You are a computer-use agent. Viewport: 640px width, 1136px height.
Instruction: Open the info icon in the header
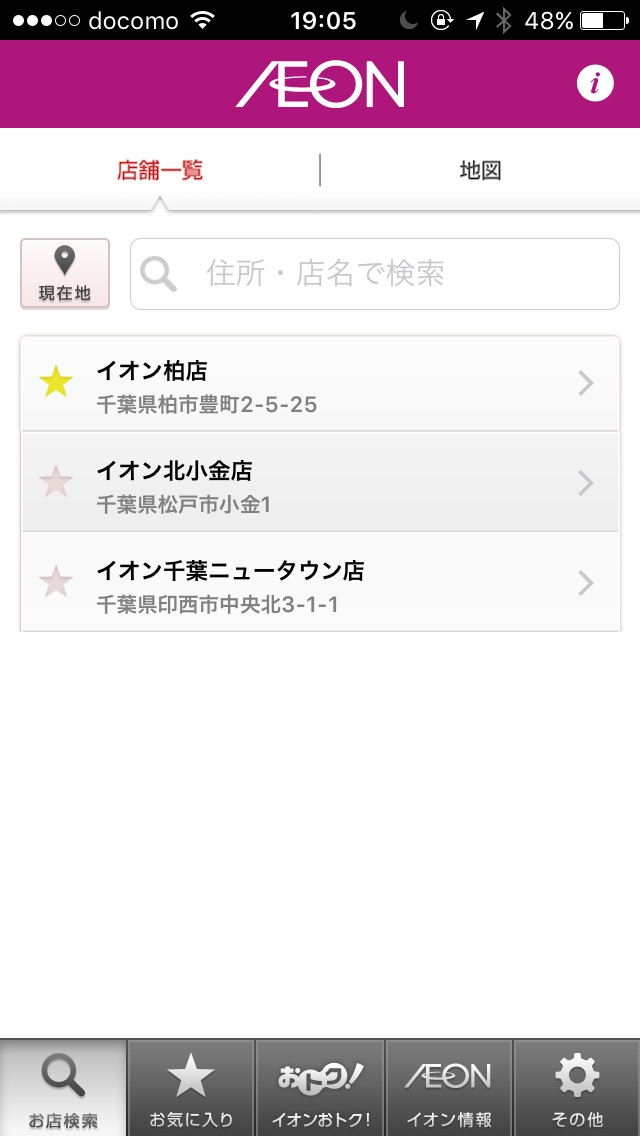[x=595, y=84]
